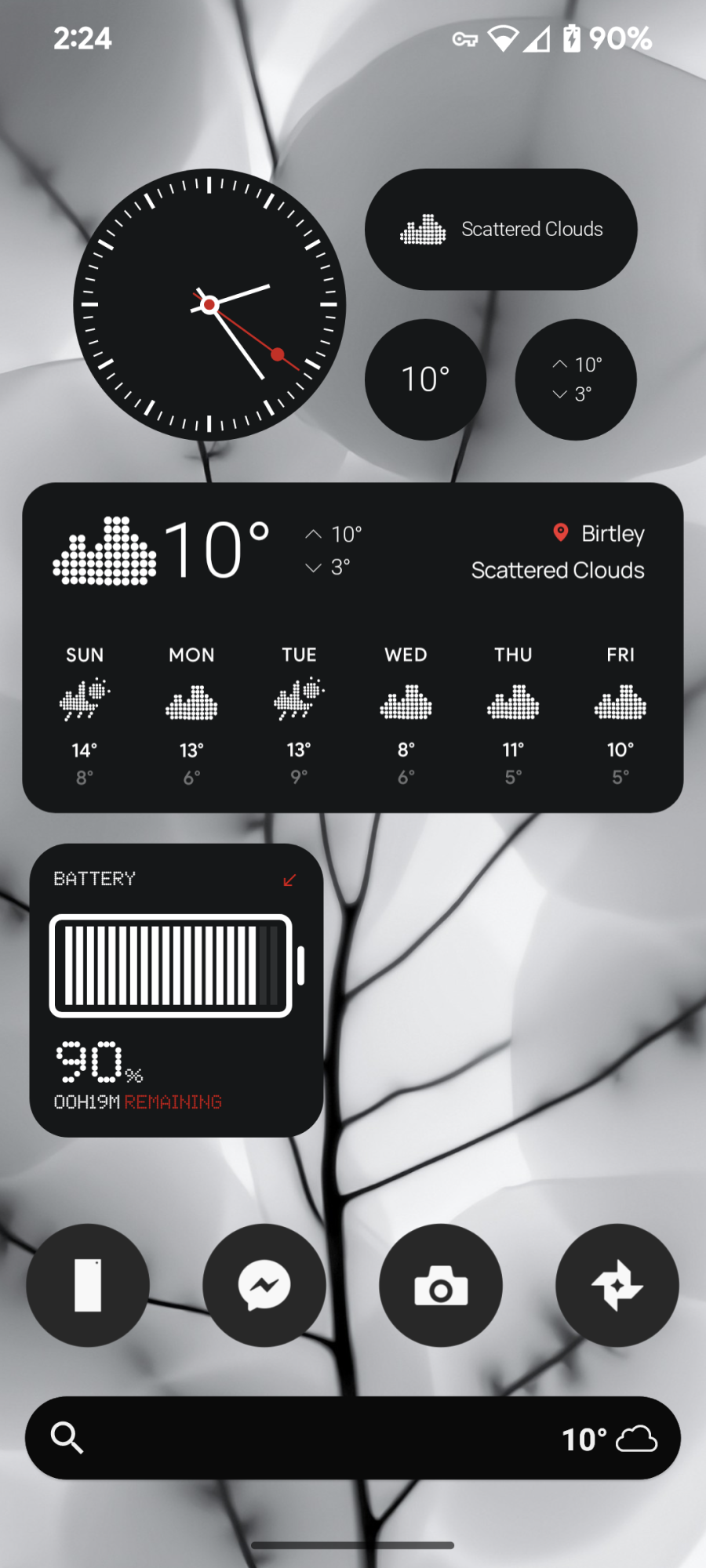The width and height of the screenshot is (706, 1568).
Task: Open weather from the search bar temperature
Action: [x=609, y=1439]
